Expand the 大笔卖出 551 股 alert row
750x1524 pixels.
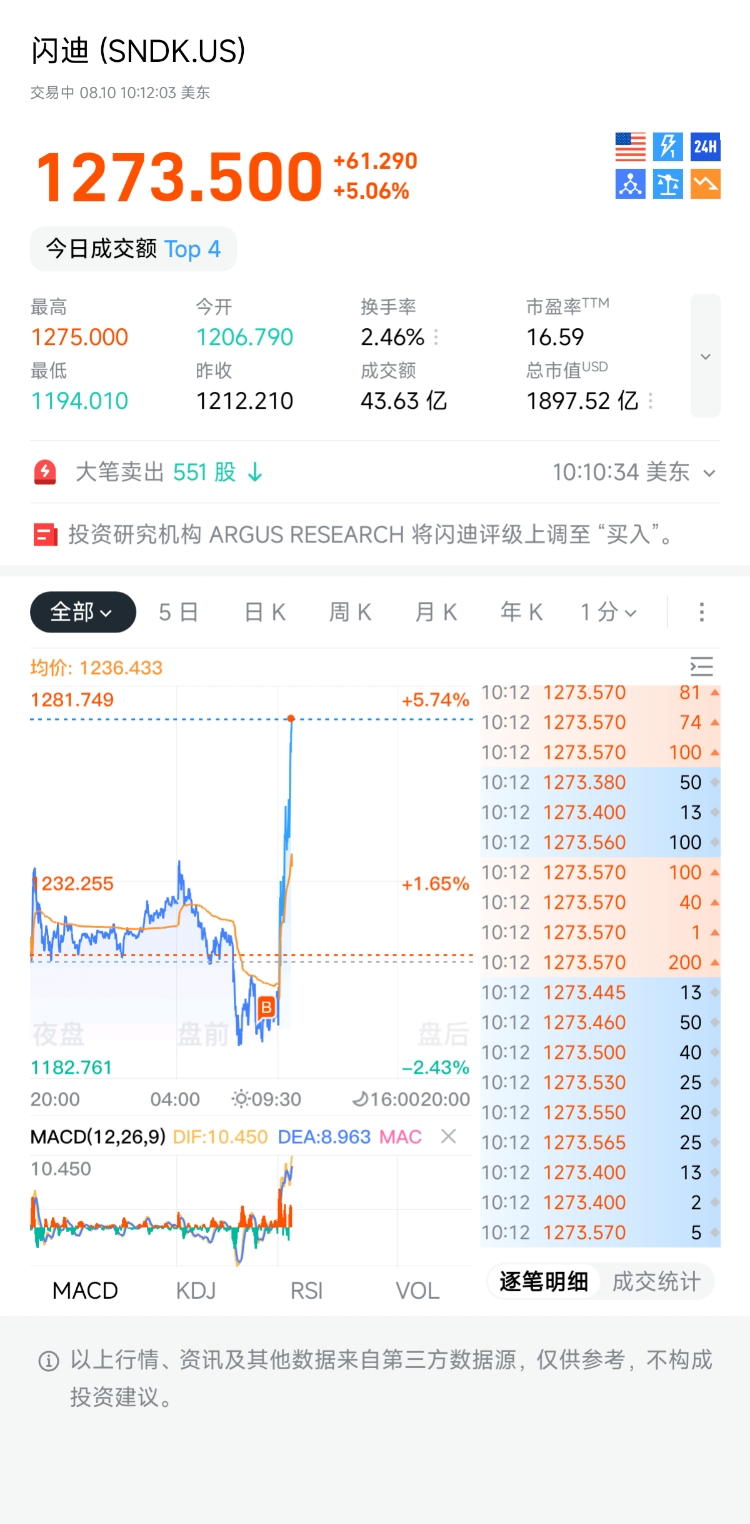point(375,472)
